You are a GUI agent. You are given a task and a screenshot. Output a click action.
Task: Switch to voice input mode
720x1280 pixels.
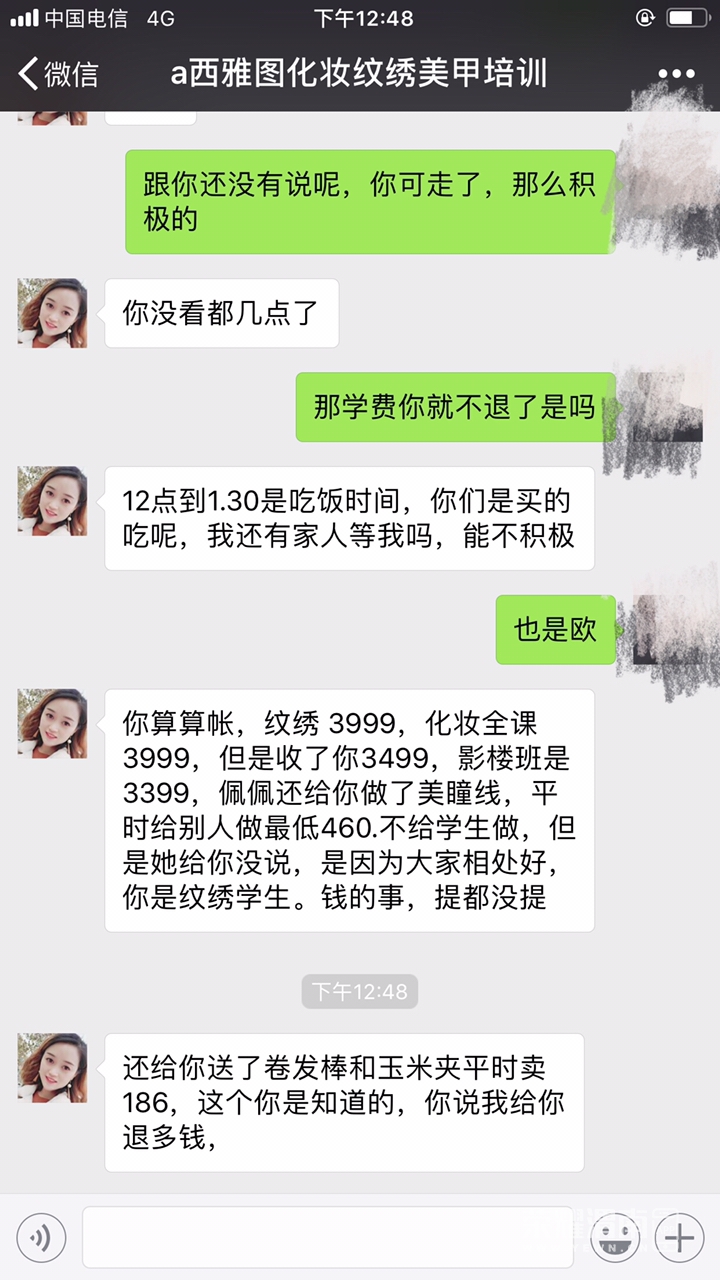tap(41, 1238)
